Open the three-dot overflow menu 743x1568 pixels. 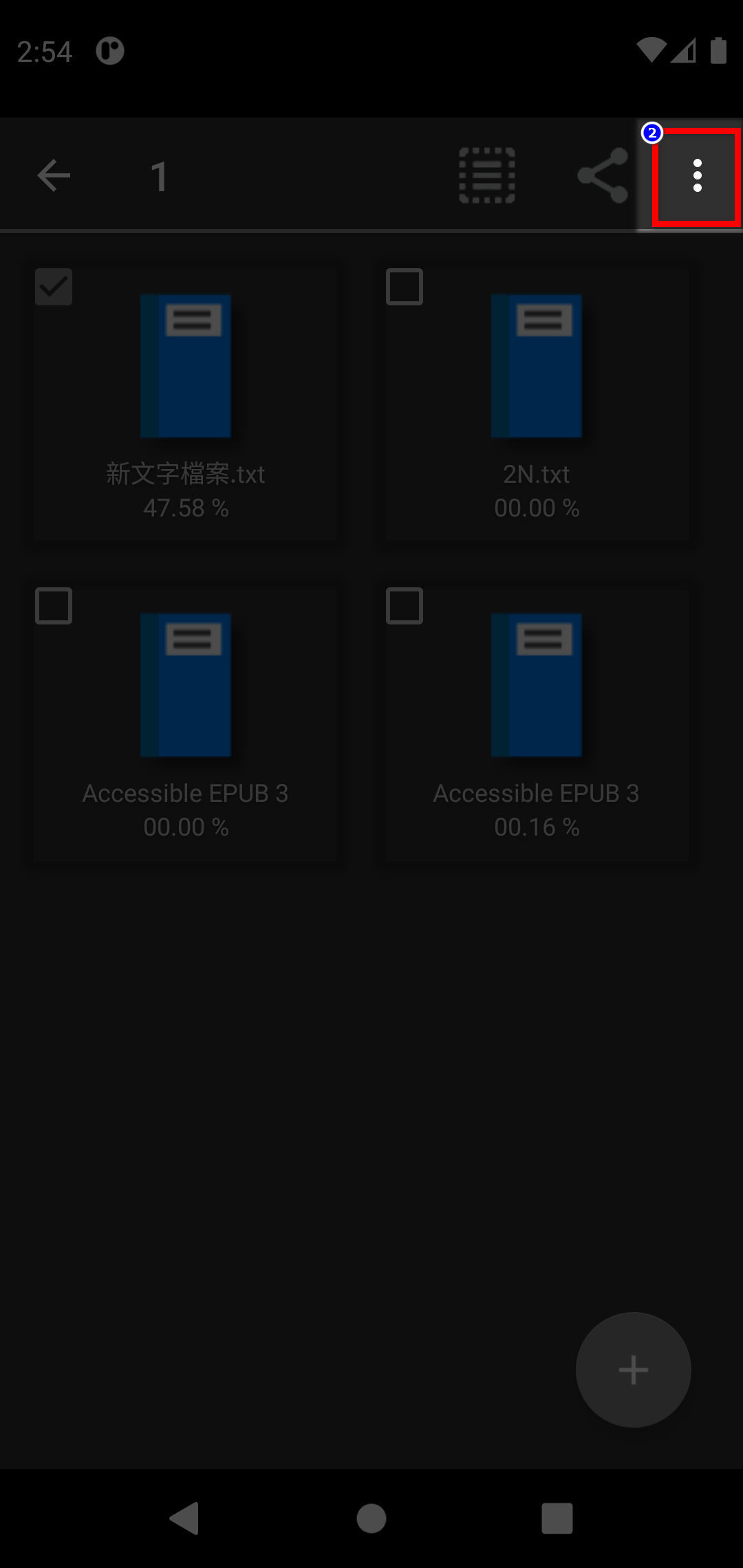click(697, 176)
